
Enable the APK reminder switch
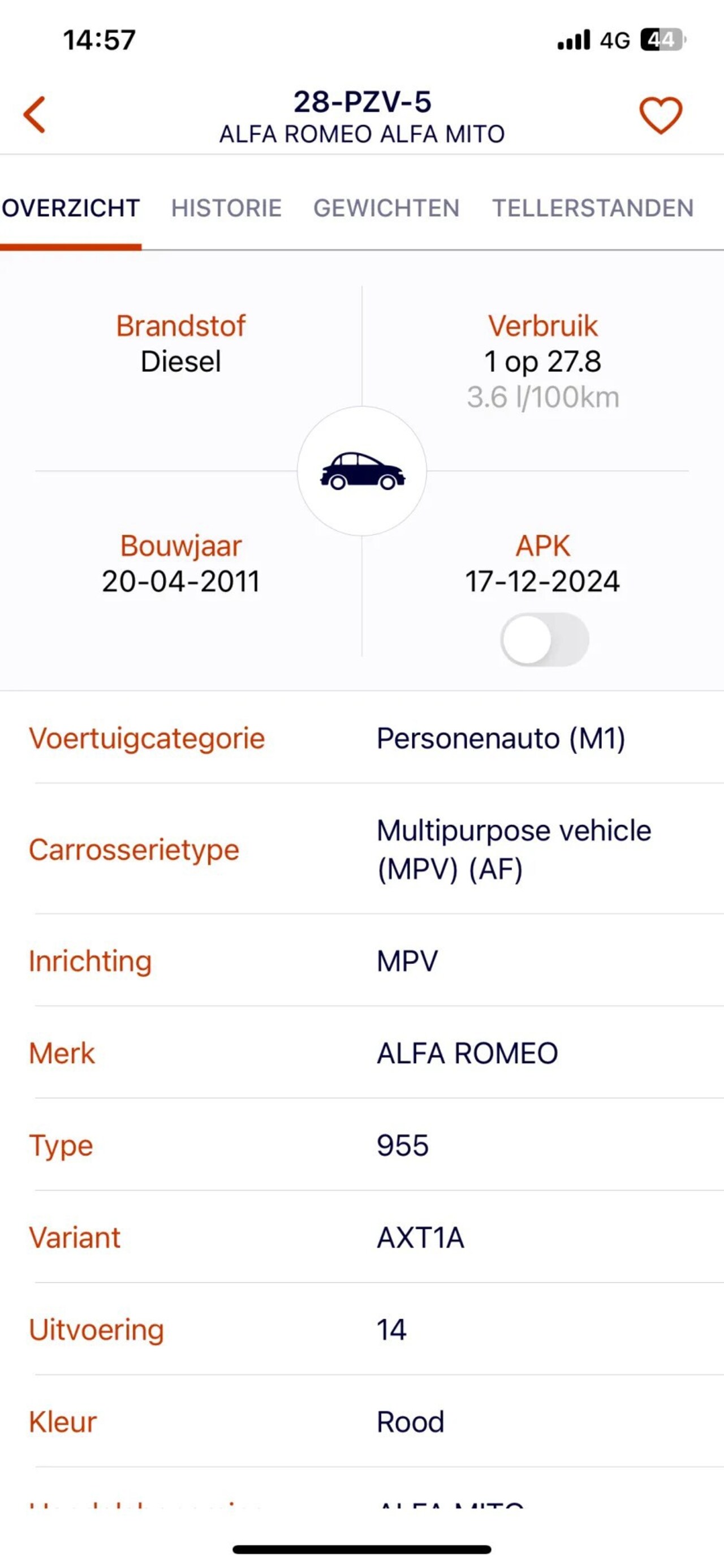[x=545, y=639]
